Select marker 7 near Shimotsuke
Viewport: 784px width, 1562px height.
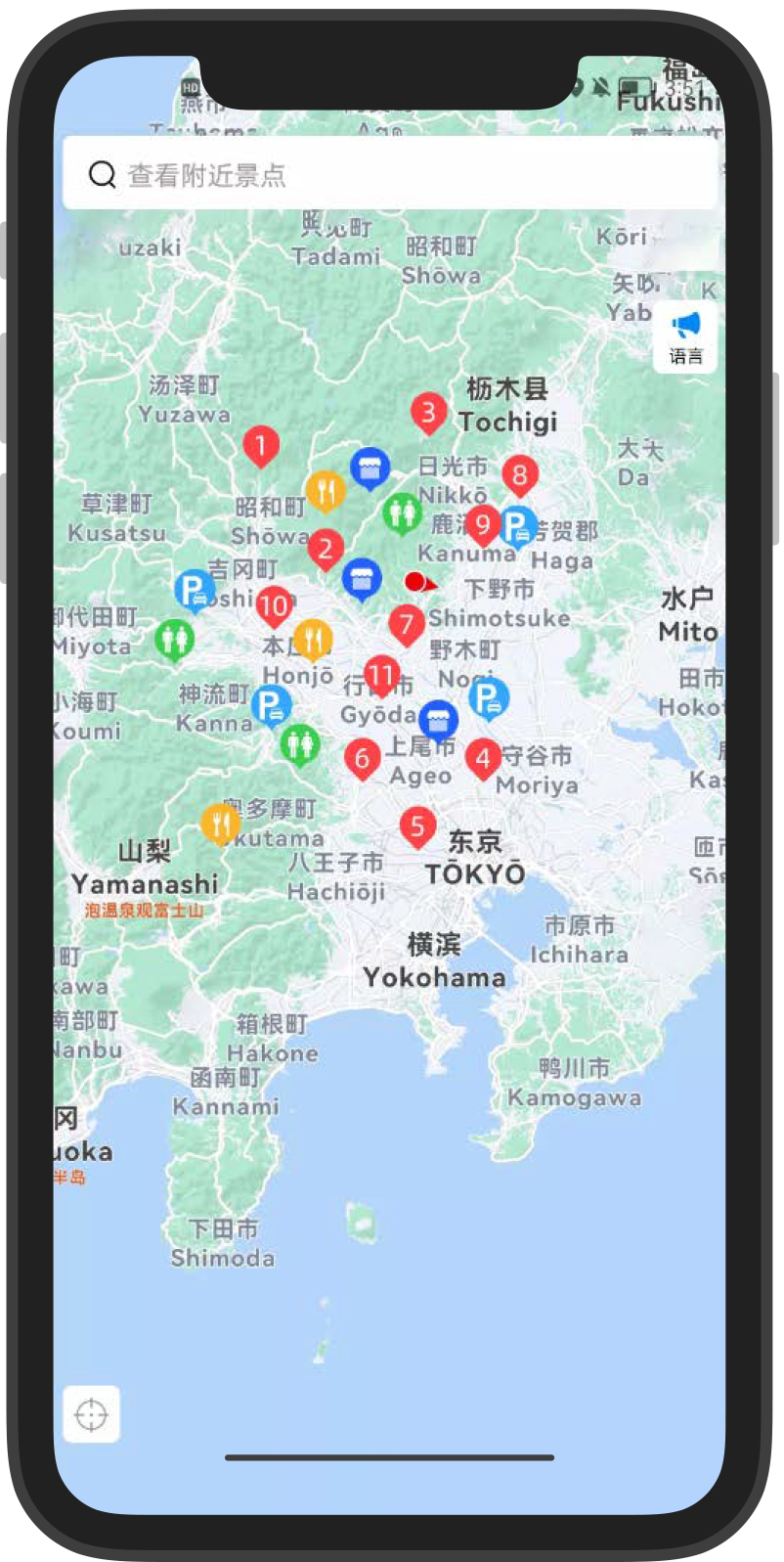pos(407,622)
